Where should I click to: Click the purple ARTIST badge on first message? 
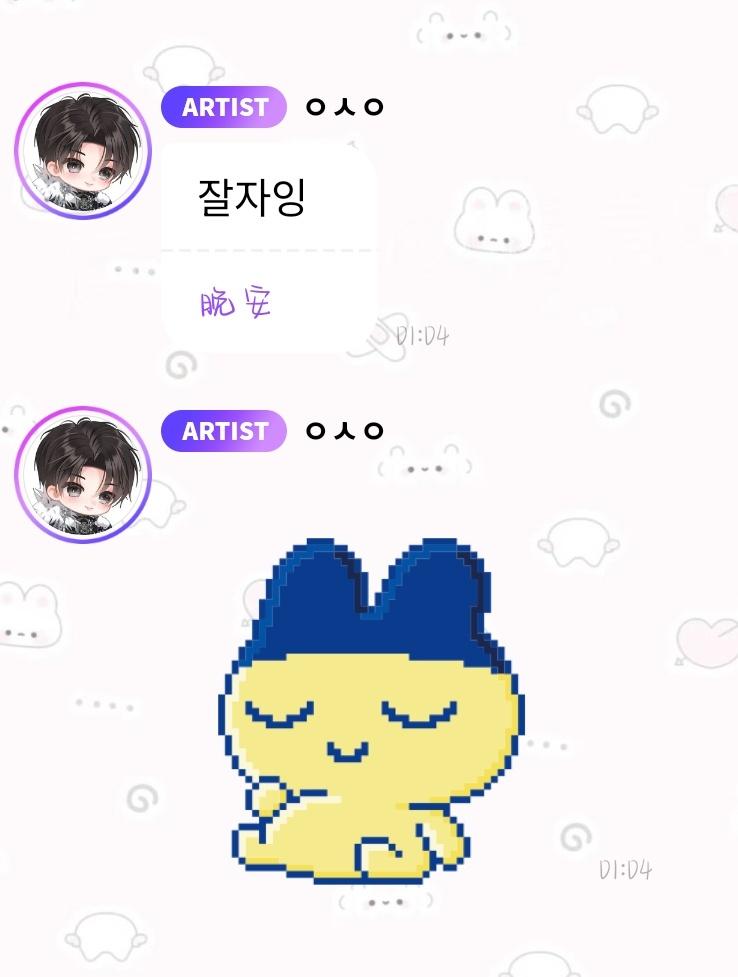(x=223, y=107)
